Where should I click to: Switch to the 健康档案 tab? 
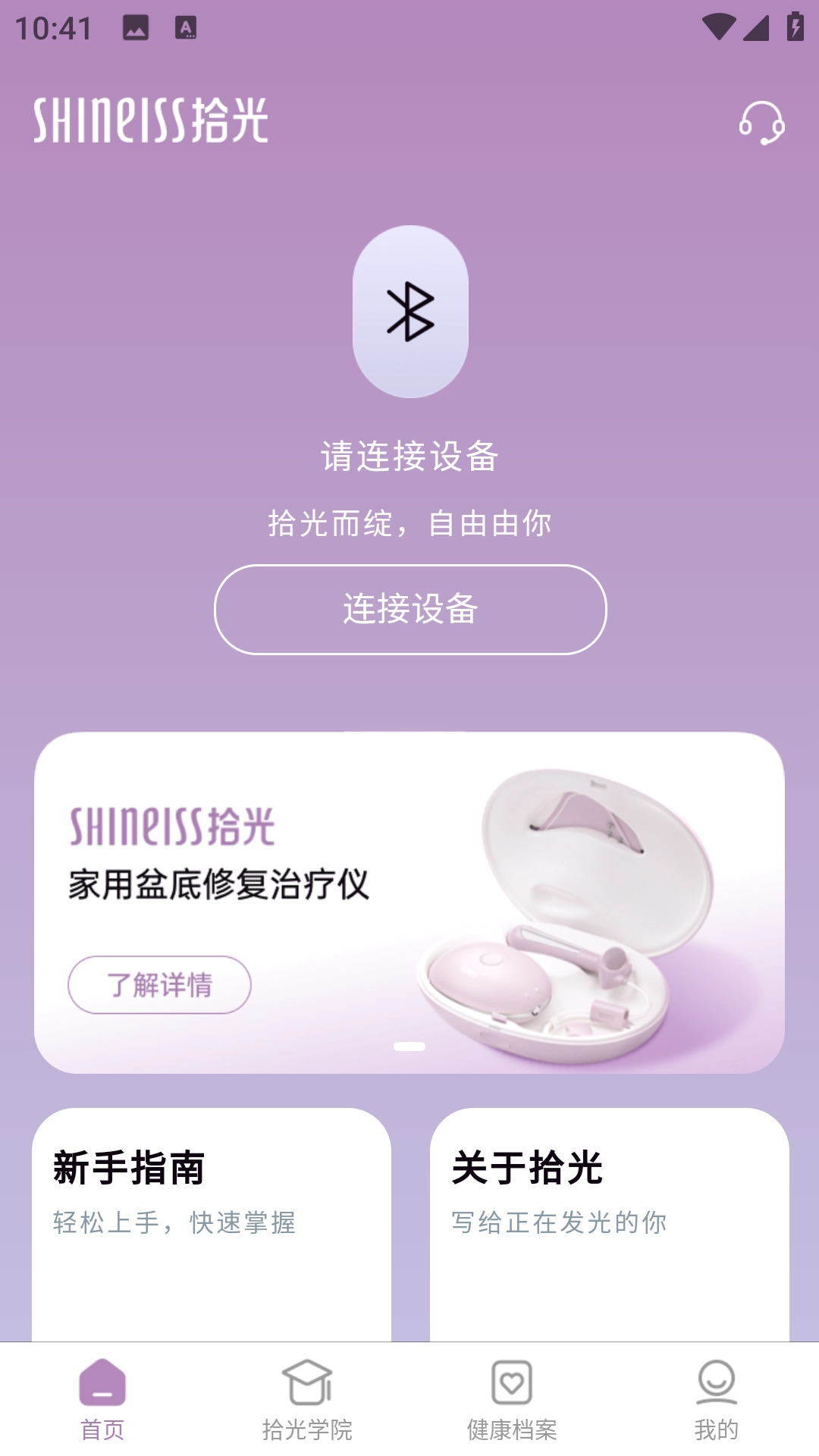(x=512, y=1399)
